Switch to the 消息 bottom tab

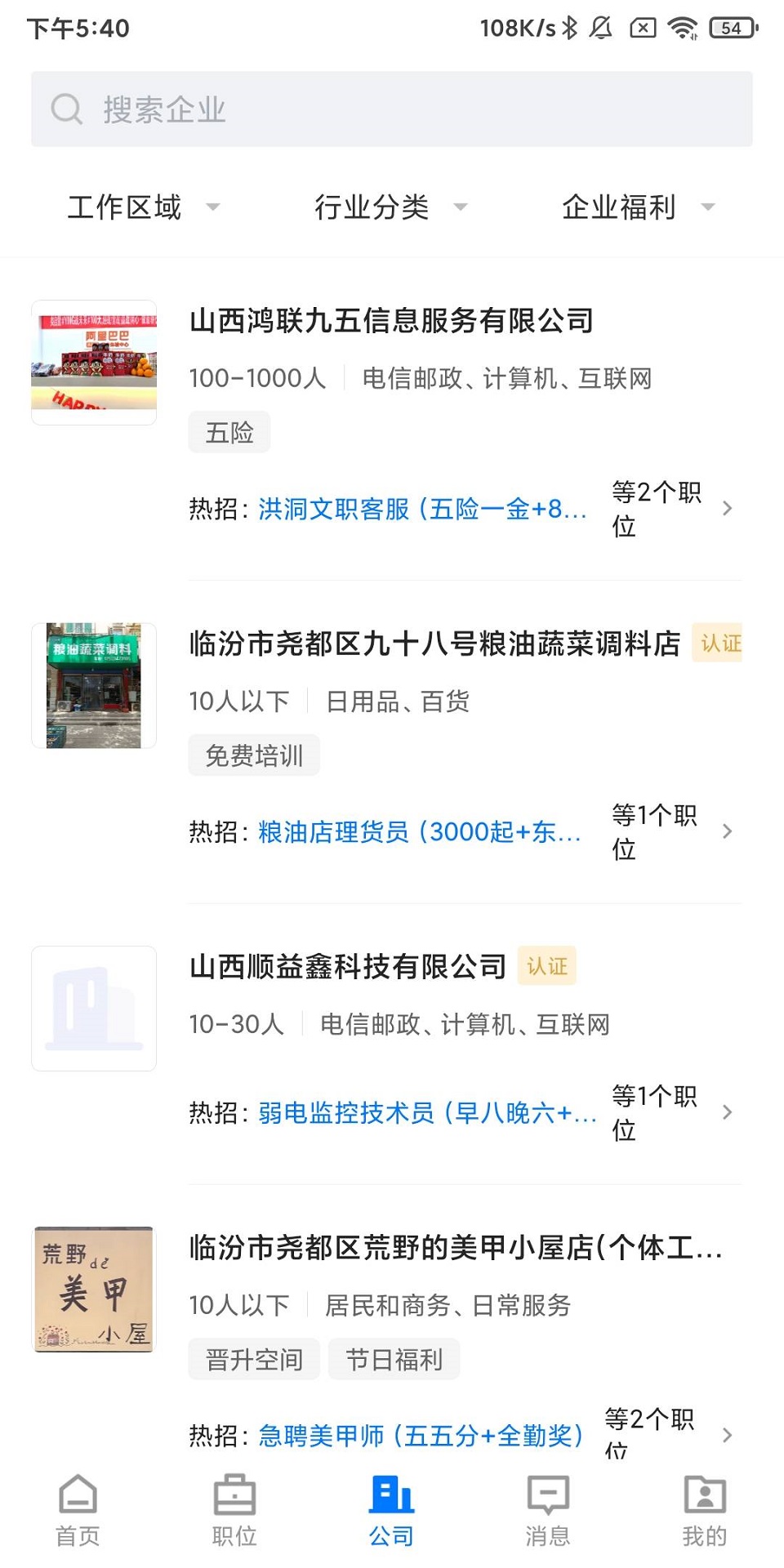[x=546, y=1511]
